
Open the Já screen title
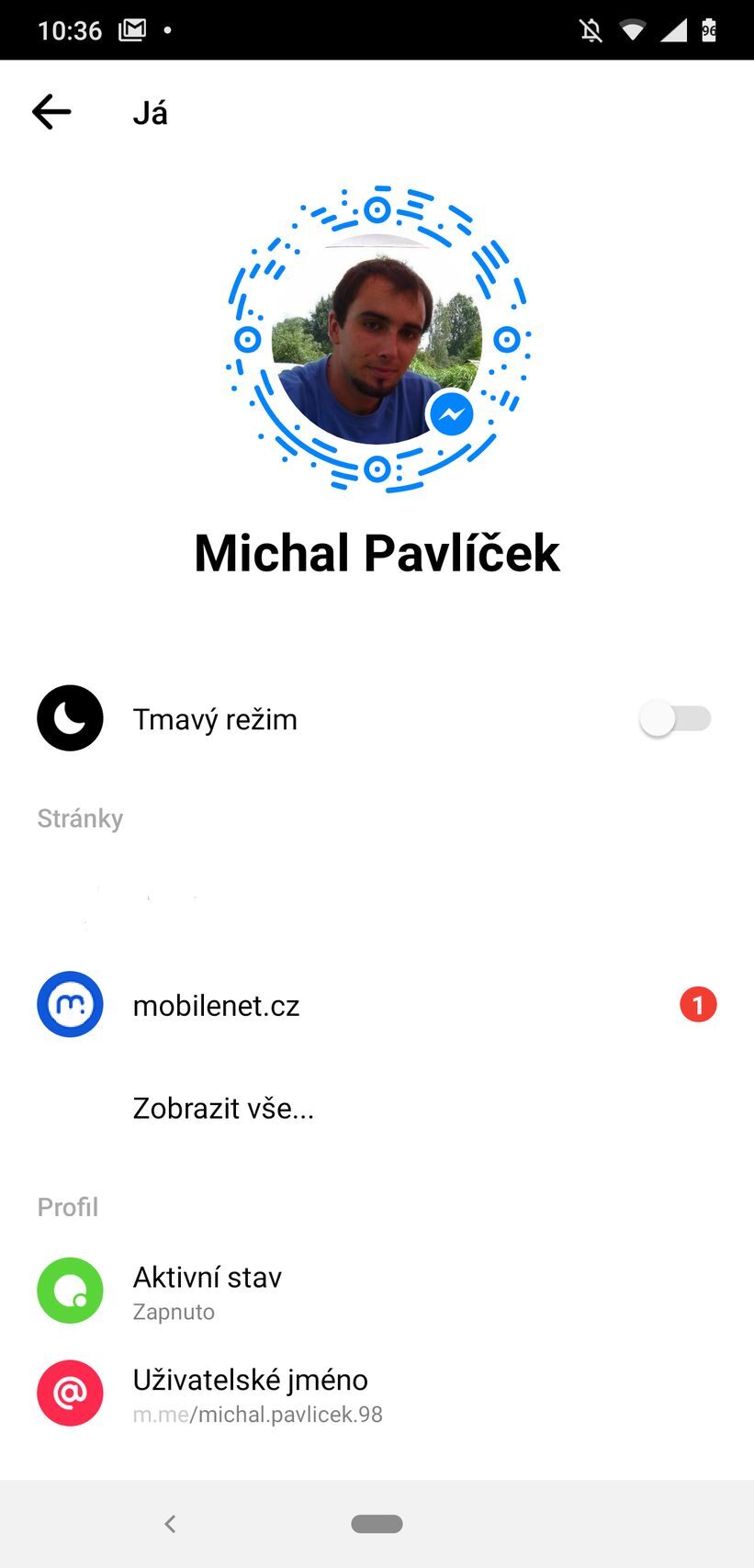(x=151, y=111)
